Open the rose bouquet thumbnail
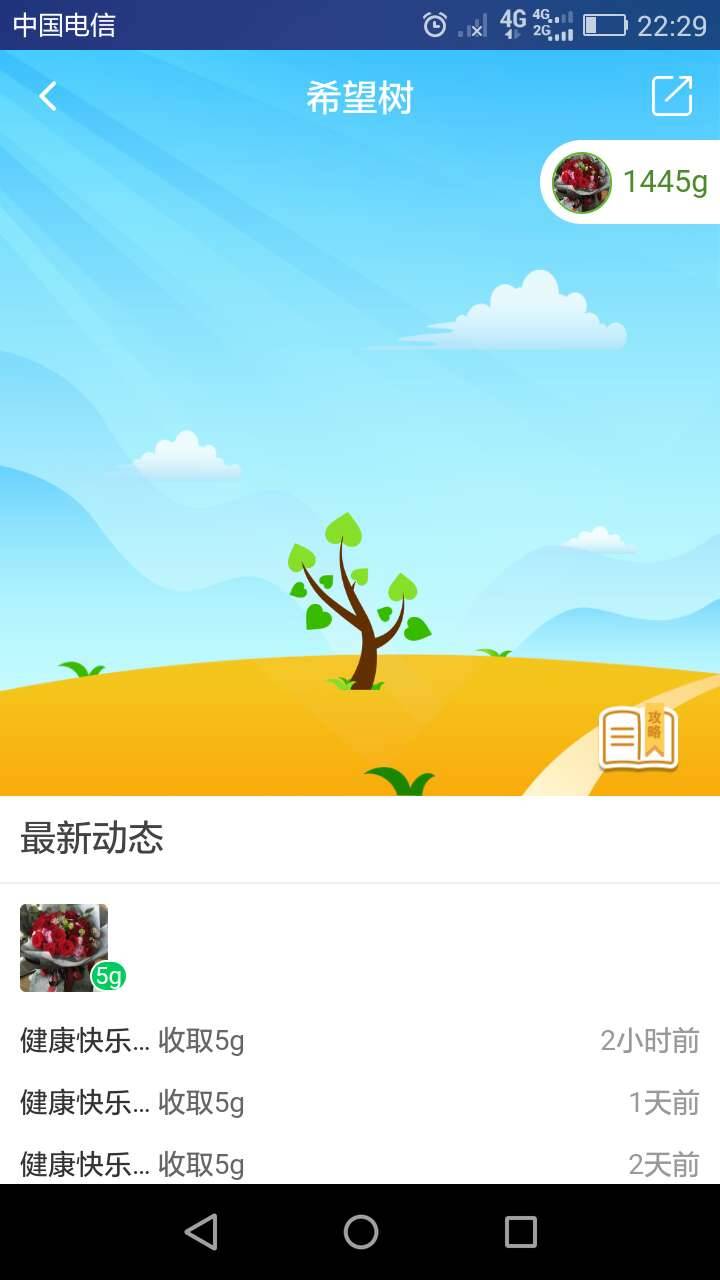The image size is (720, 1280). coord(63,947)
